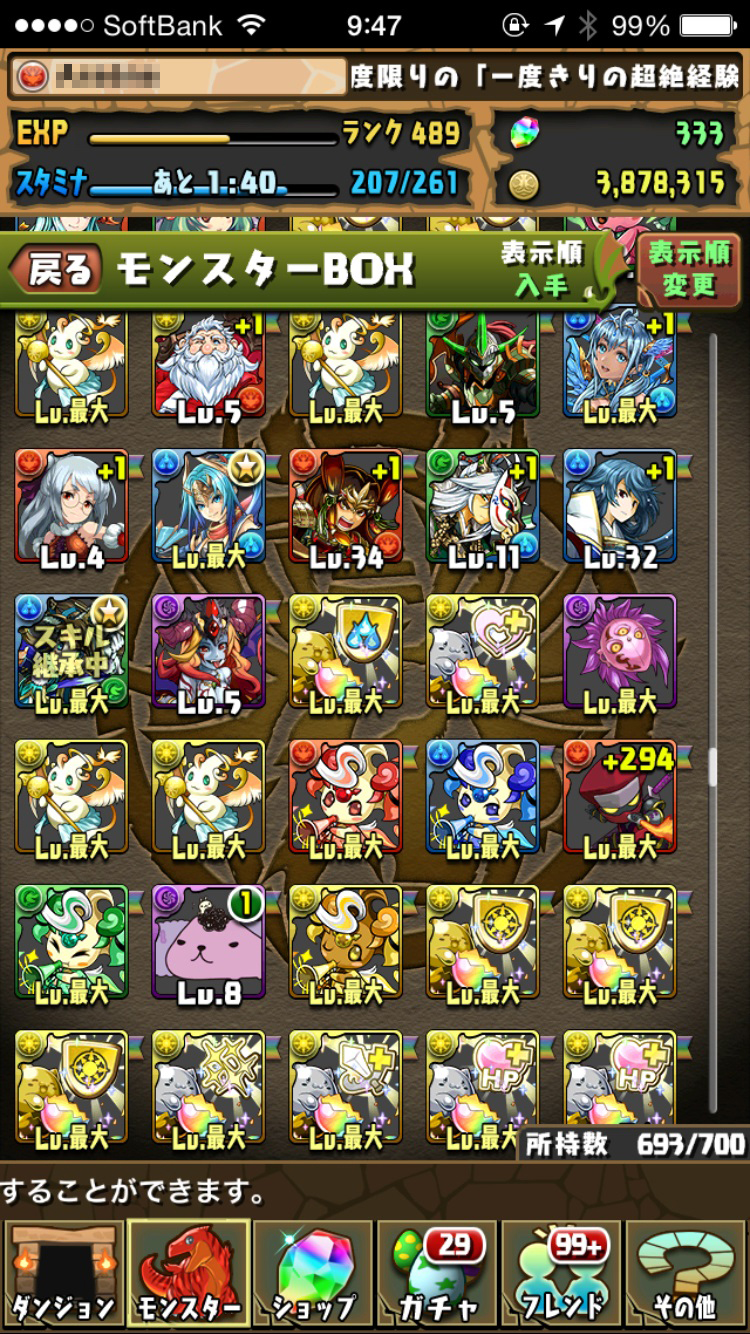Viewport: 750px width, 1334px height.
Task: Select the purple spiky ball monster
Action: 620,652
